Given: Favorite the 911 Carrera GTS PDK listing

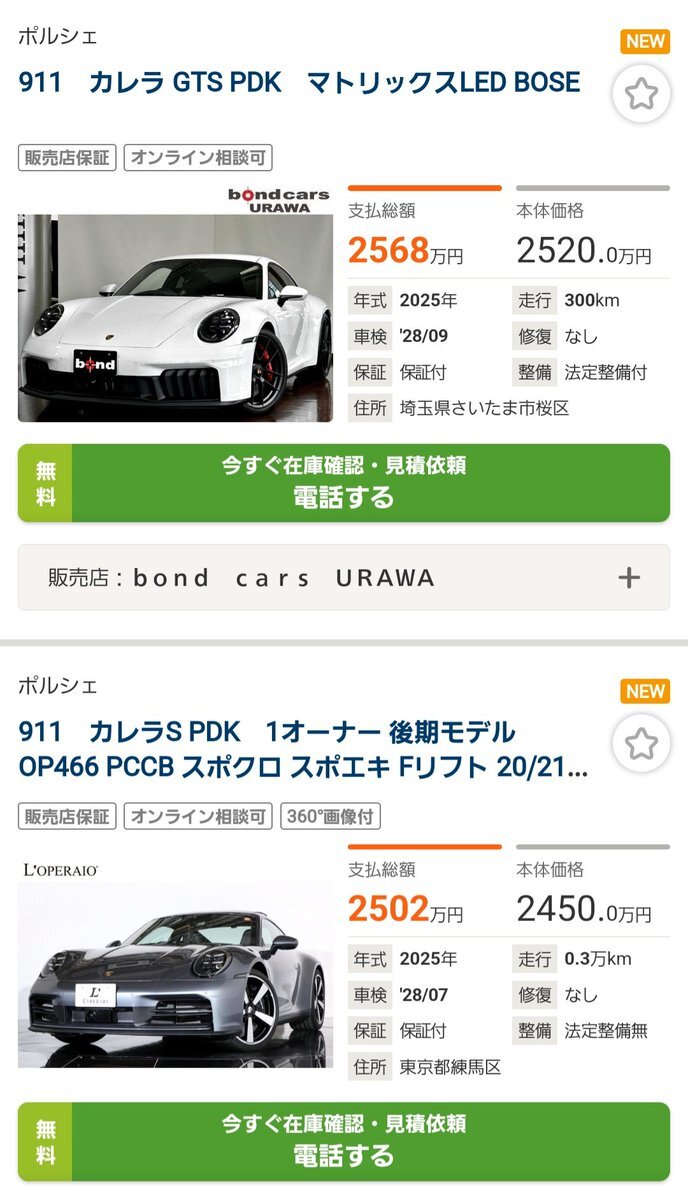Looking at the screenshot, I should [x=640, y=94].
